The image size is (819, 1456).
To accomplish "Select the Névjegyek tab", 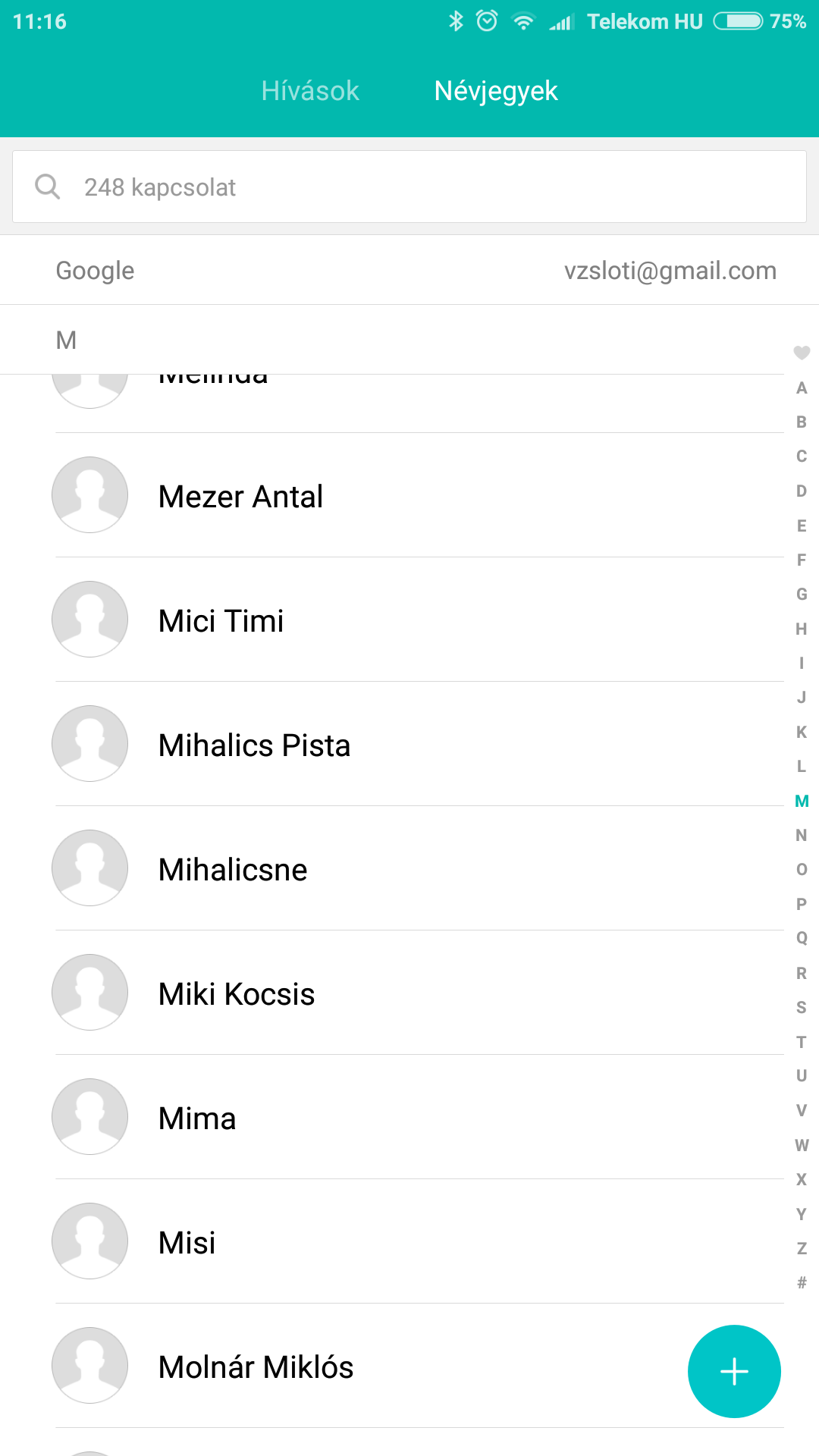I will pyautogui.click(x=496, y=91).
